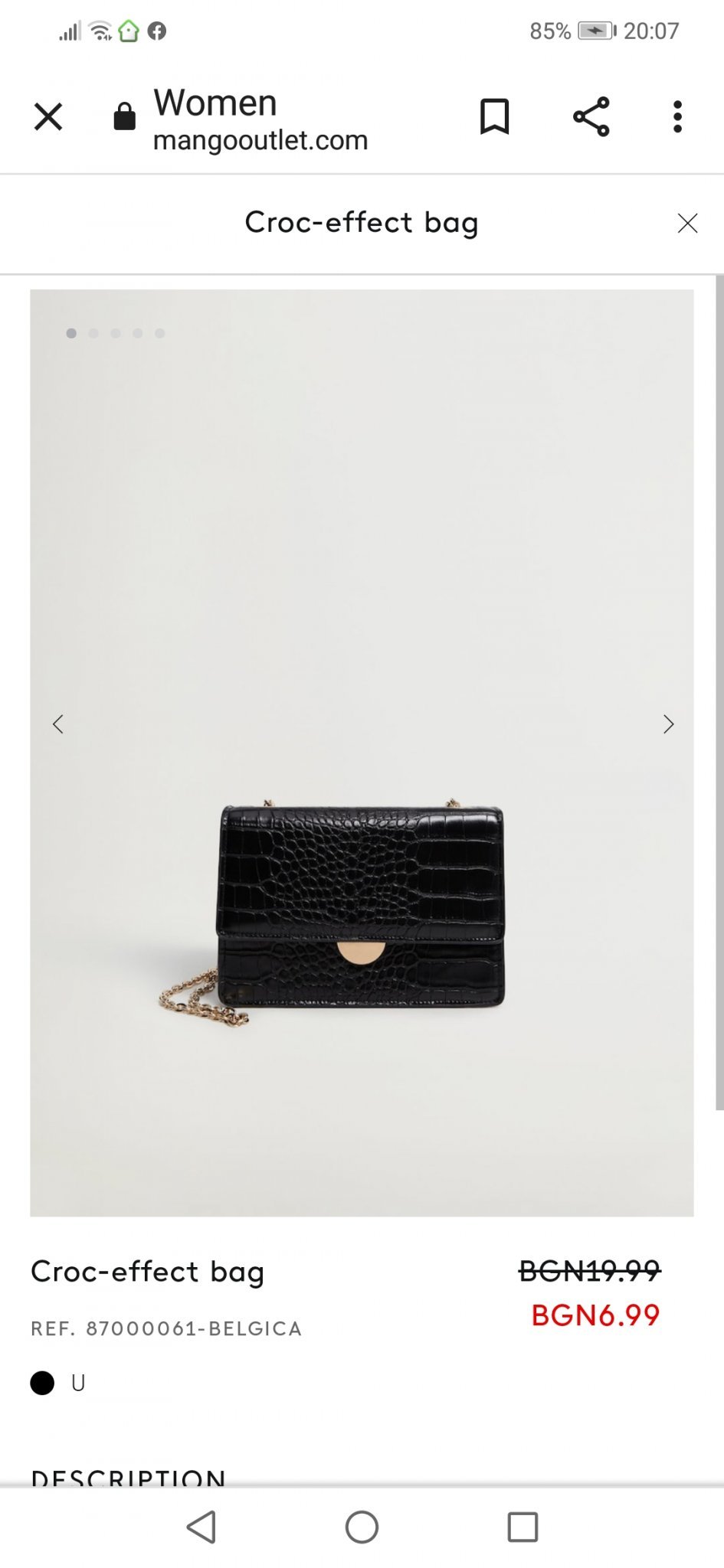Image resolution: width=724 pixels, height=1568 pixels.
Task: Select the black color swatch
Action: 42,1383
